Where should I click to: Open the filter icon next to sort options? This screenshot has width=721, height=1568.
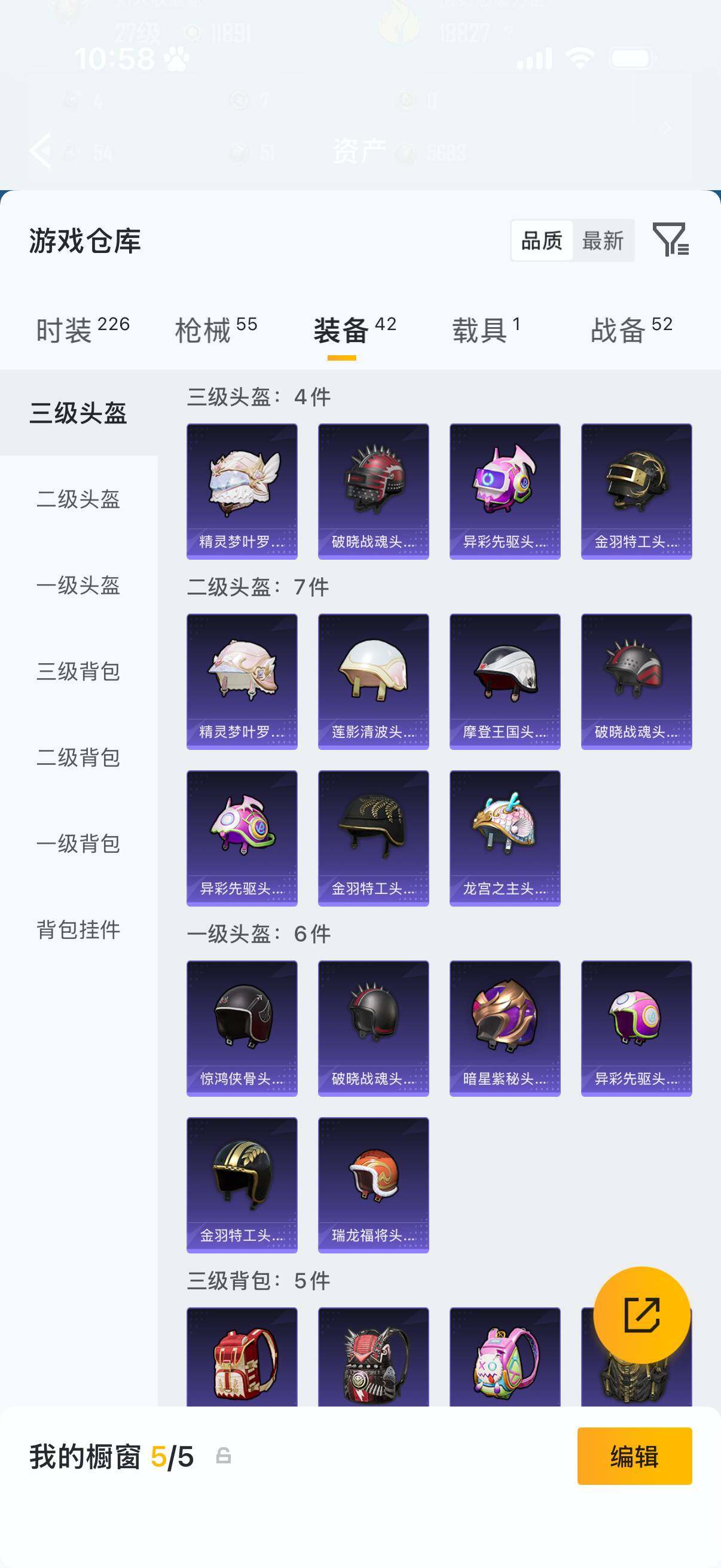670,240
